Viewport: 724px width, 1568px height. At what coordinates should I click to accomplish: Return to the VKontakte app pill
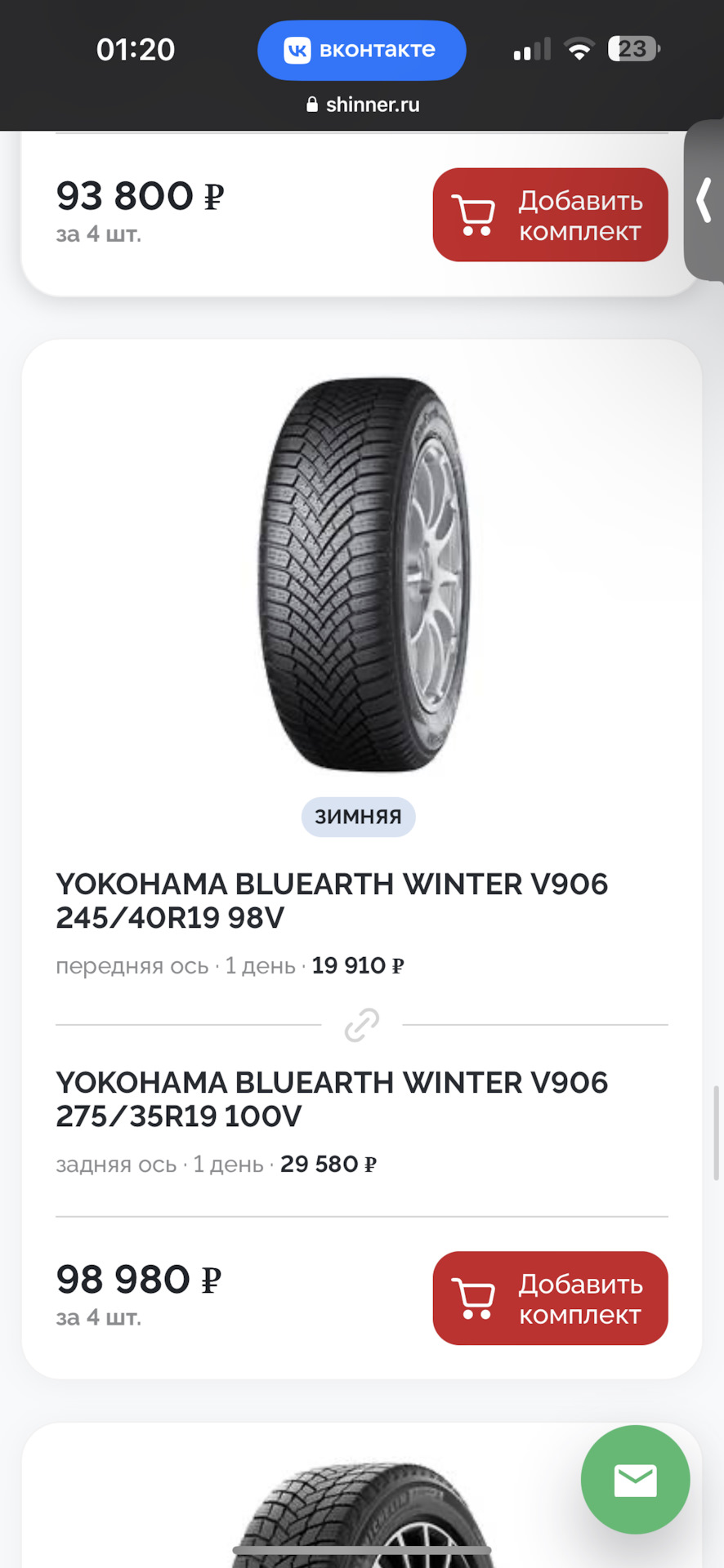[361, 50]
